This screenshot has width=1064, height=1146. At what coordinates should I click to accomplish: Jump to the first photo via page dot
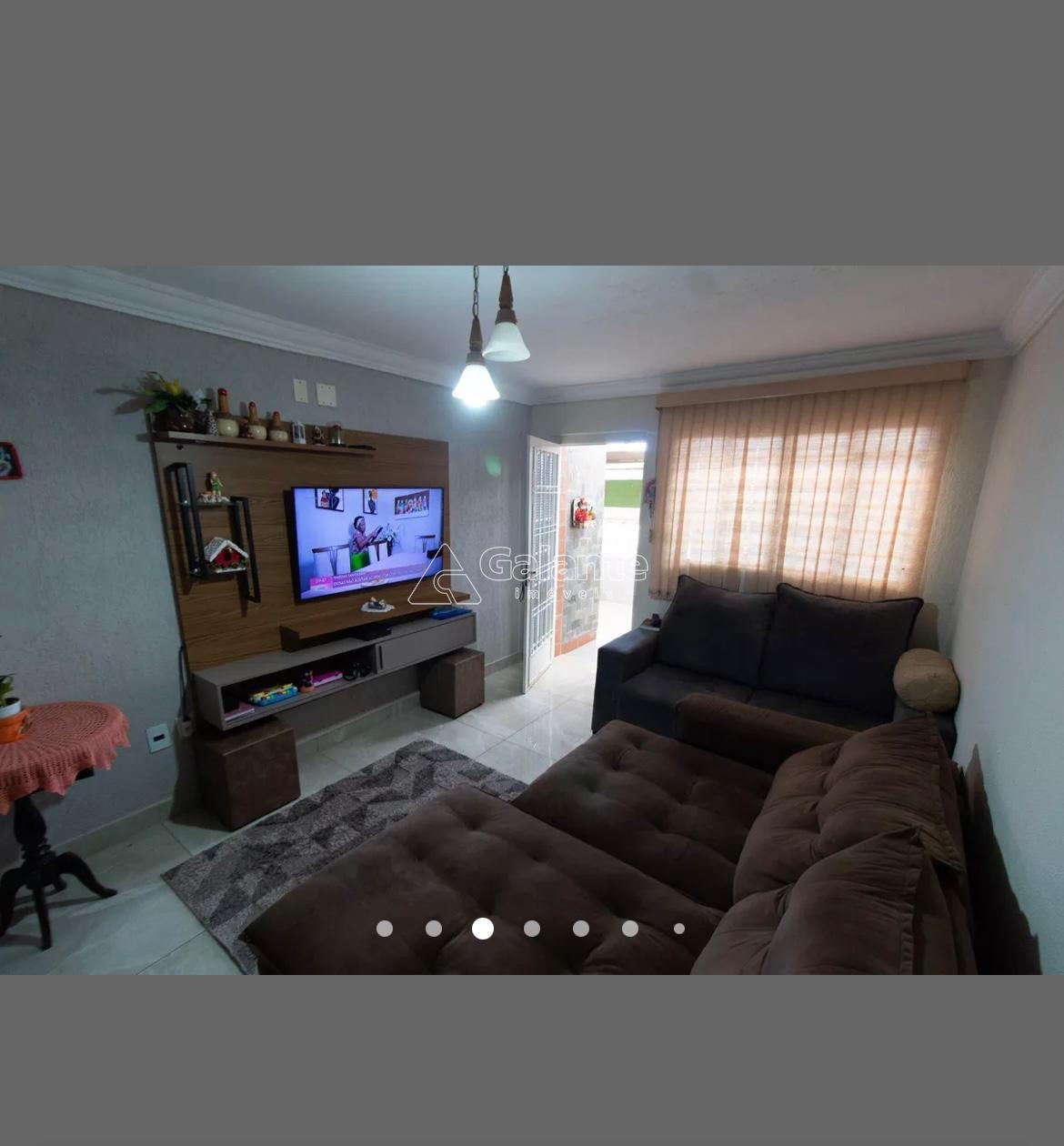pos(385,929)
